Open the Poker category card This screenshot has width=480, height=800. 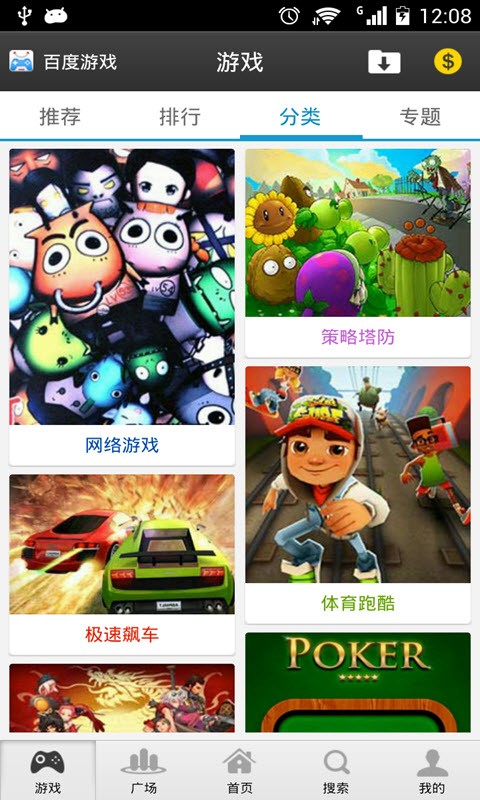click(x=358, y=683)
